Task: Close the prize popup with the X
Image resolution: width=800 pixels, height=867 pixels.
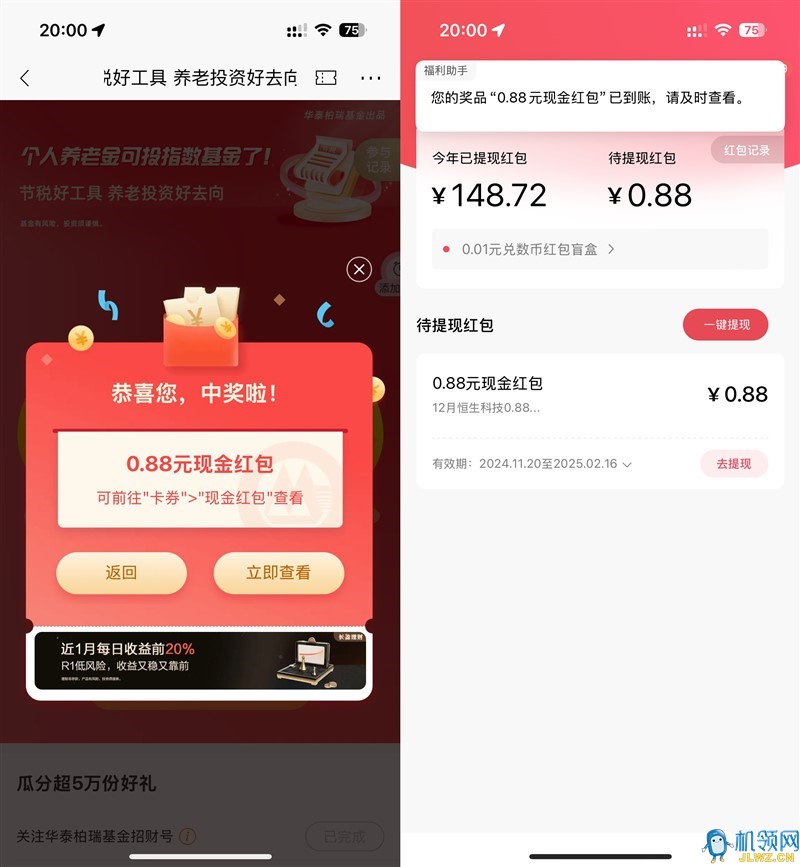Action: coord(359,269)
